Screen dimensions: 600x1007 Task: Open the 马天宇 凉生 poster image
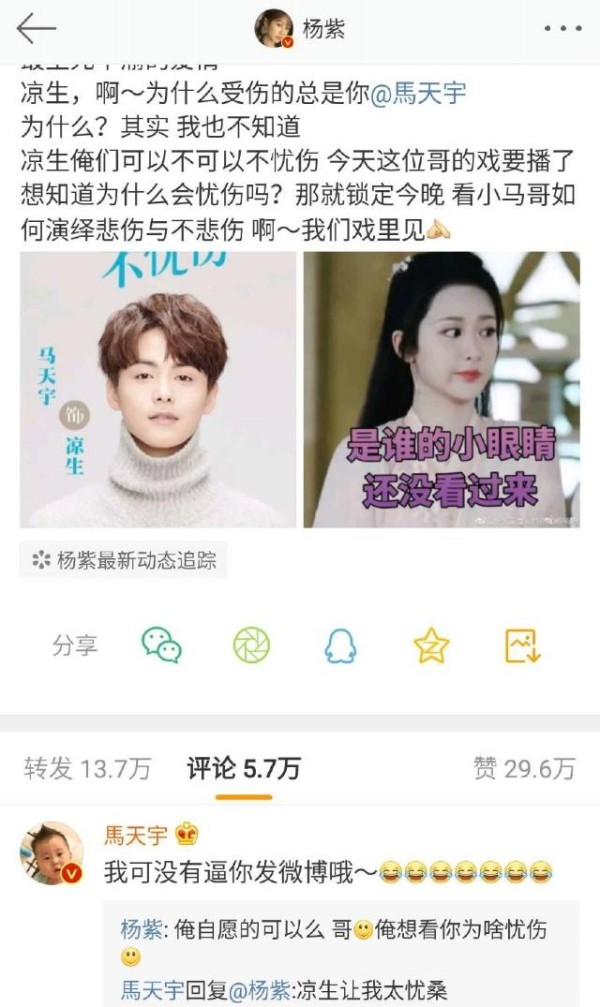point(158,389)
